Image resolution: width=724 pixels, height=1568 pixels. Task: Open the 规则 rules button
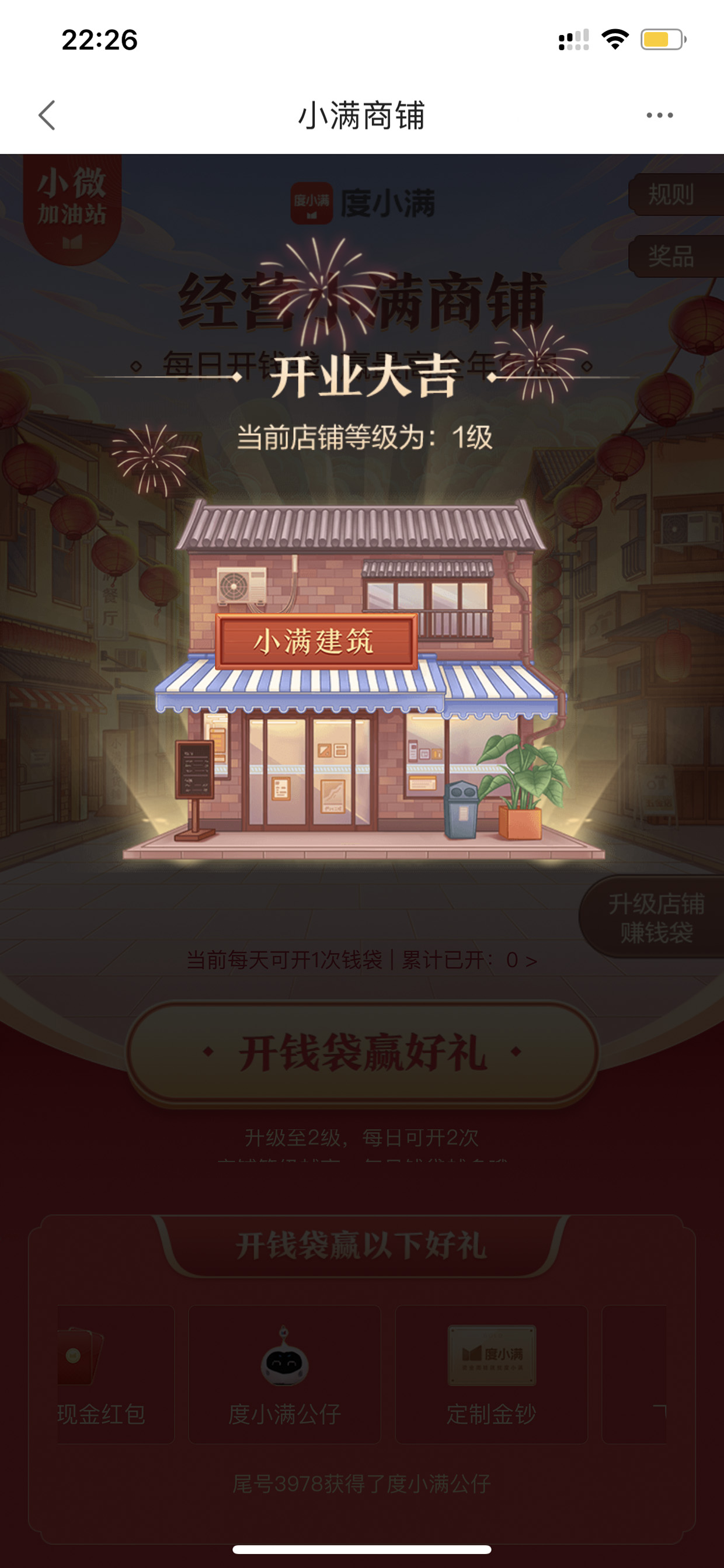coord(676,195)
